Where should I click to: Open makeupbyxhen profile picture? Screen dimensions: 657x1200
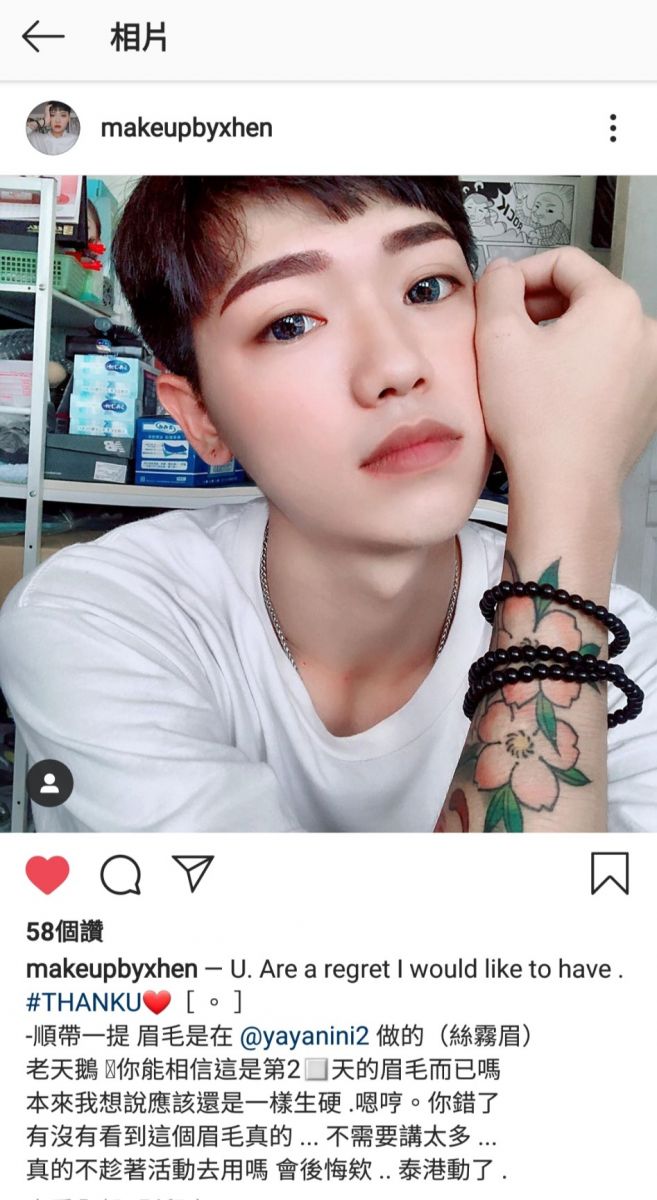point(53,128)
